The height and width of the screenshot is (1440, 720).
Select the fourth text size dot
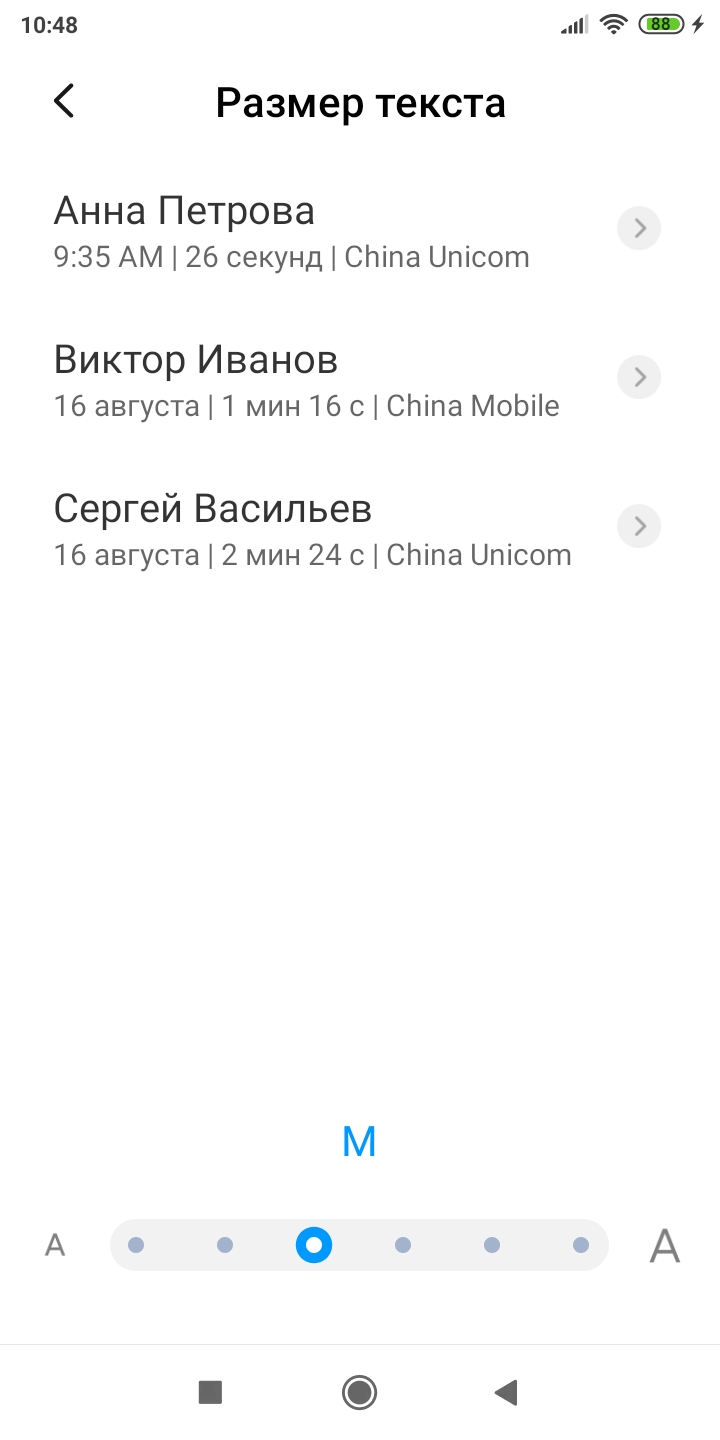(x=403, y=1245)
